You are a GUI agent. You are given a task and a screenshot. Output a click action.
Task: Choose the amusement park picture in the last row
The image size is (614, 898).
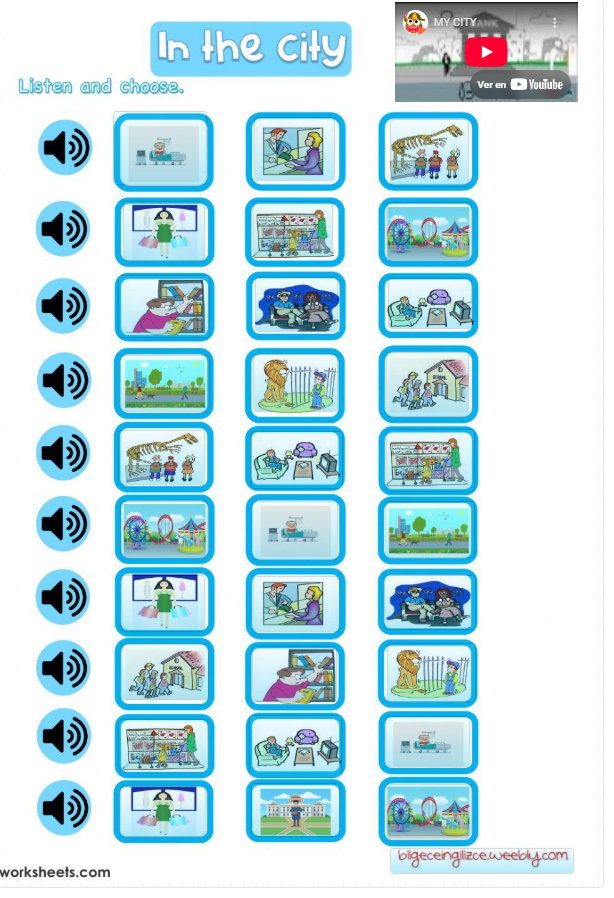tap(427, 811)
